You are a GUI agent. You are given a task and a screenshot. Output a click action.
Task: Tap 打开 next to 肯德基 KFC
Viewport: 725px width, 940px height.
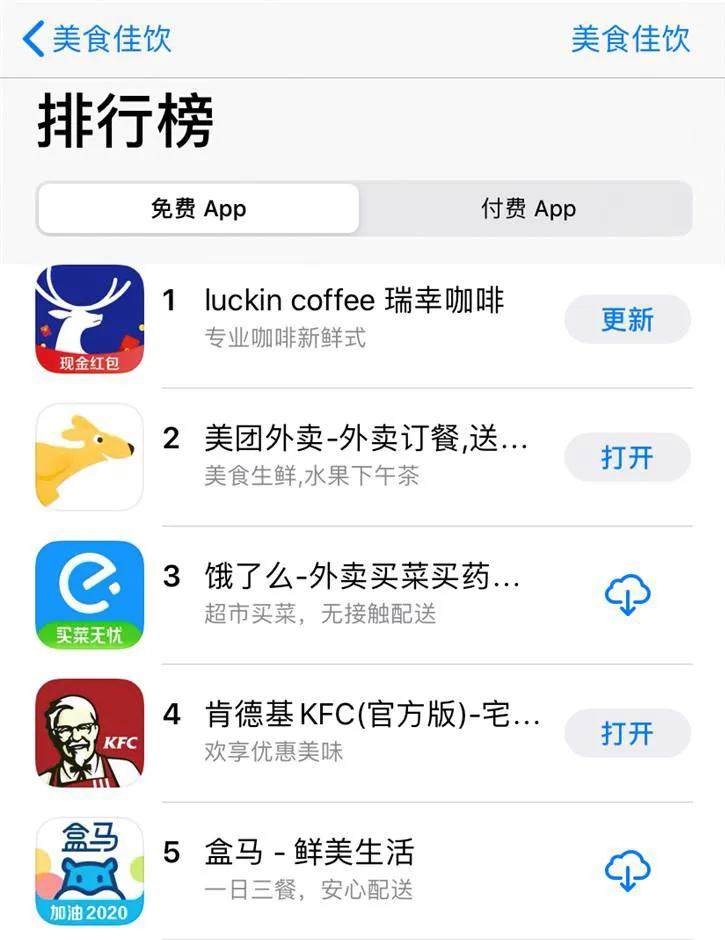click(x=627, y=734)
